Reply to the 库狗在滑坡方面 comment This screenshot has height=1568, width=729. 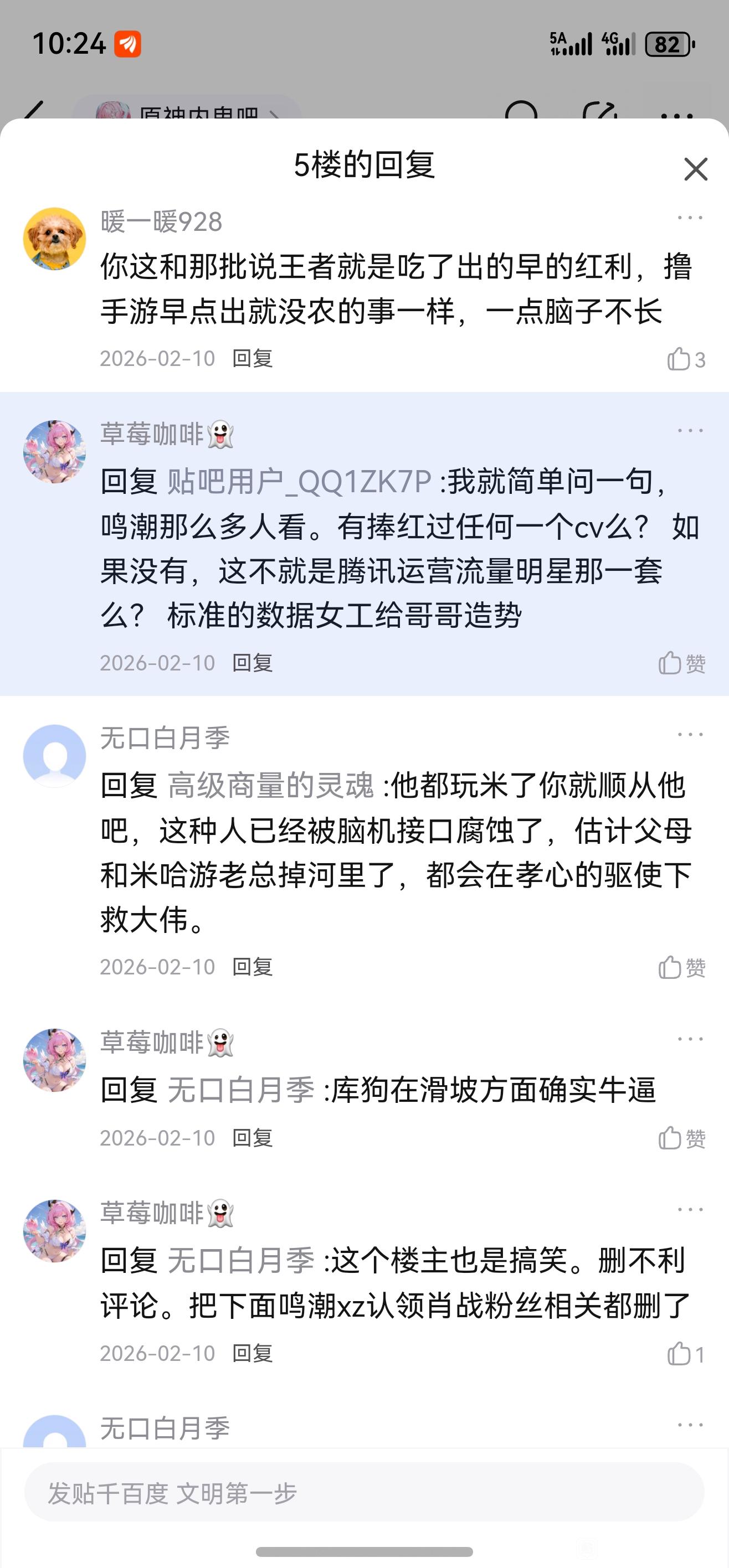tap(252, 1137)
